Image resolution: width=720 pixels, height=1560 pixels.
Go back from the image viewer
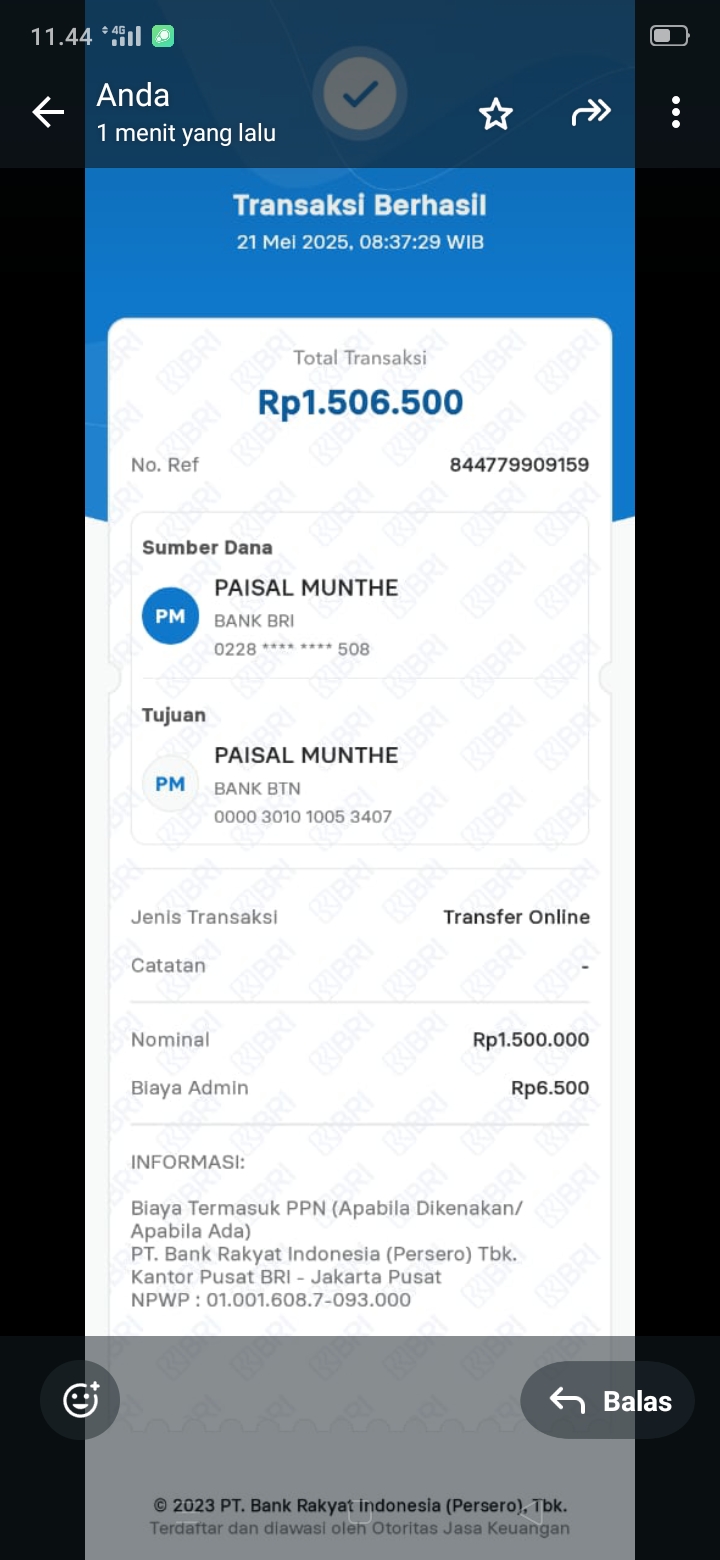(x=48, y=113)
